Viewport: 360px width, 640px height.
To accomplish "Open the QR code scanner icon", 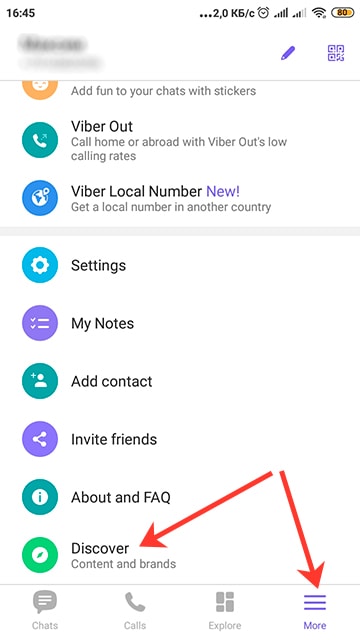I will coord(336,53).
